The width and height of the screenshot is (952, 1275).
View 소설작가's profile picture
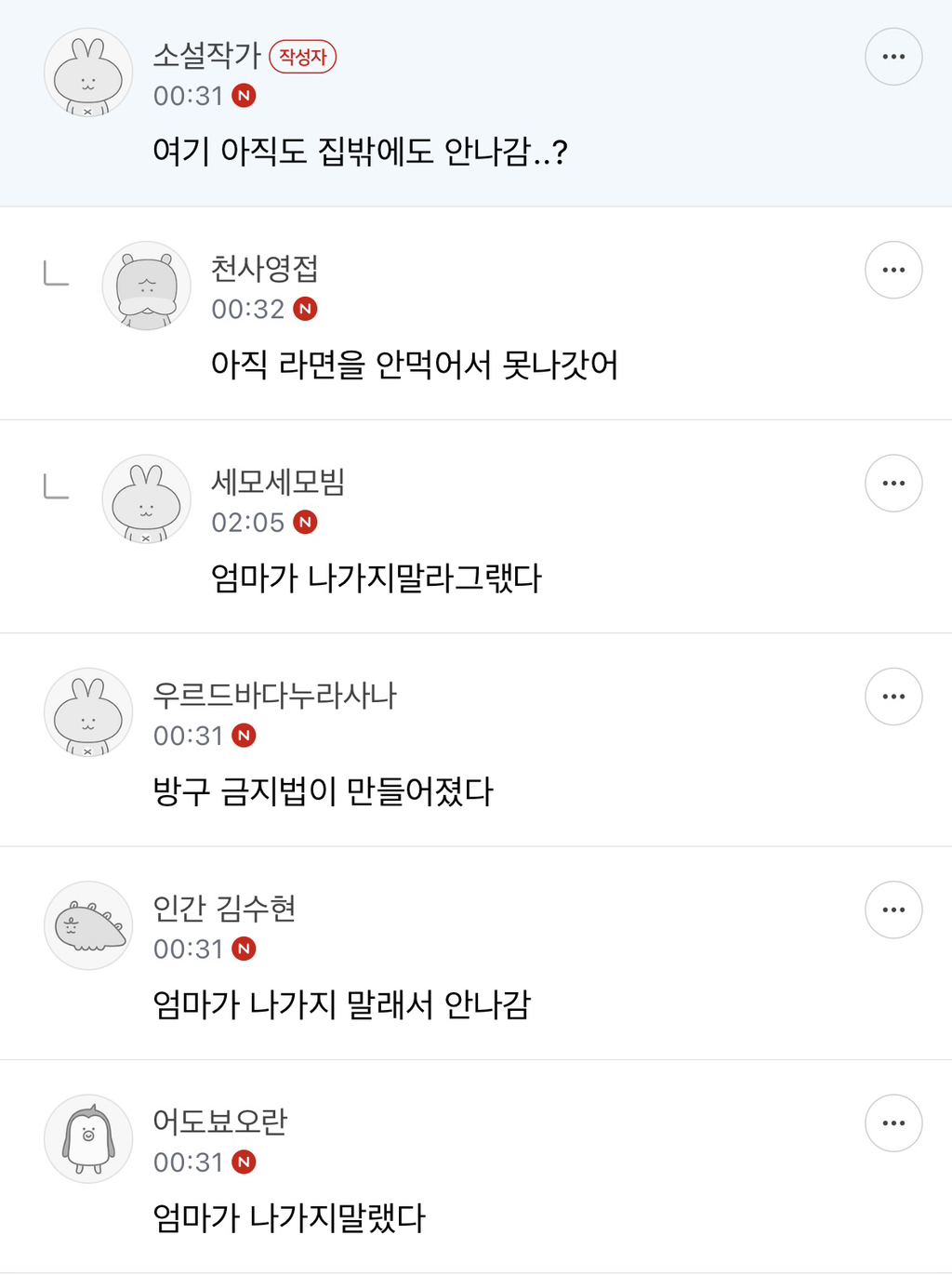[x=88, y=73]
